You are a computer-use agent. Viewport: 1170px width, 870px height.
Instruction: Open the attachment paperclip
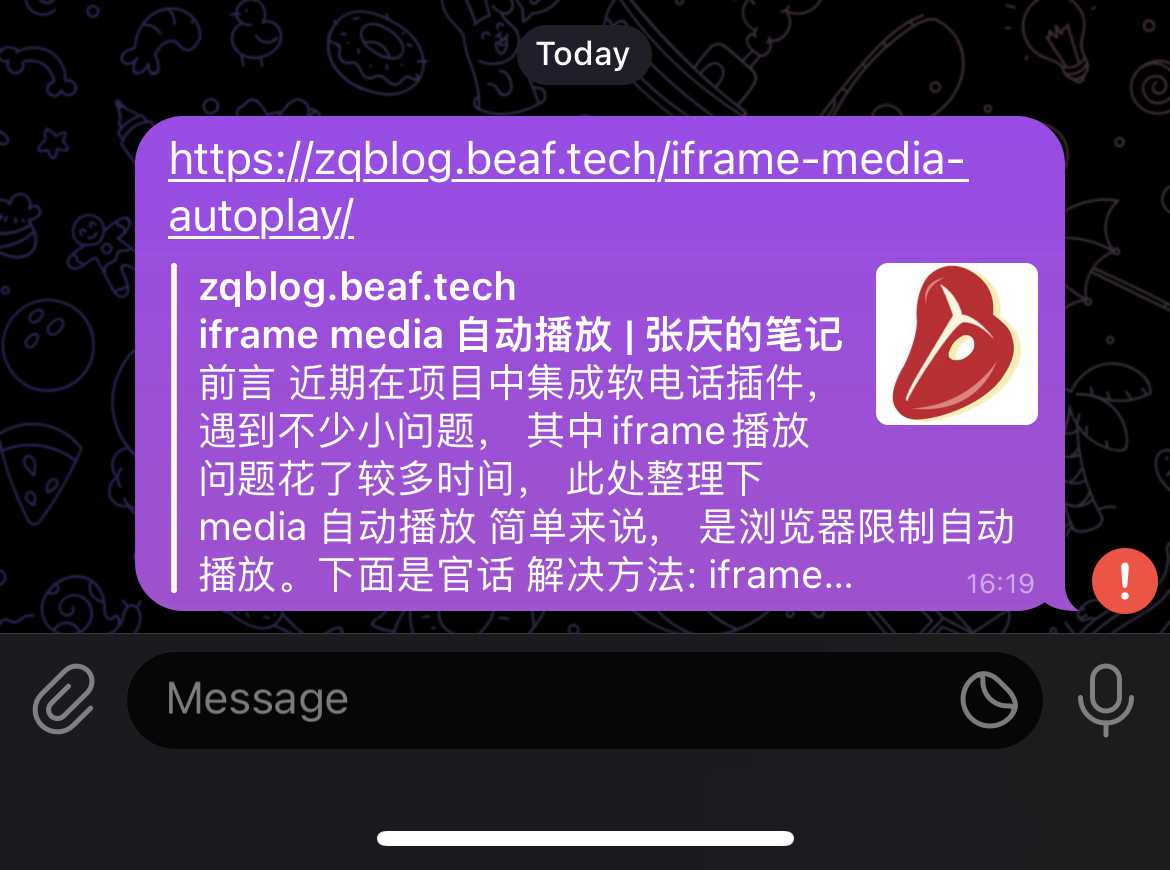64,699
